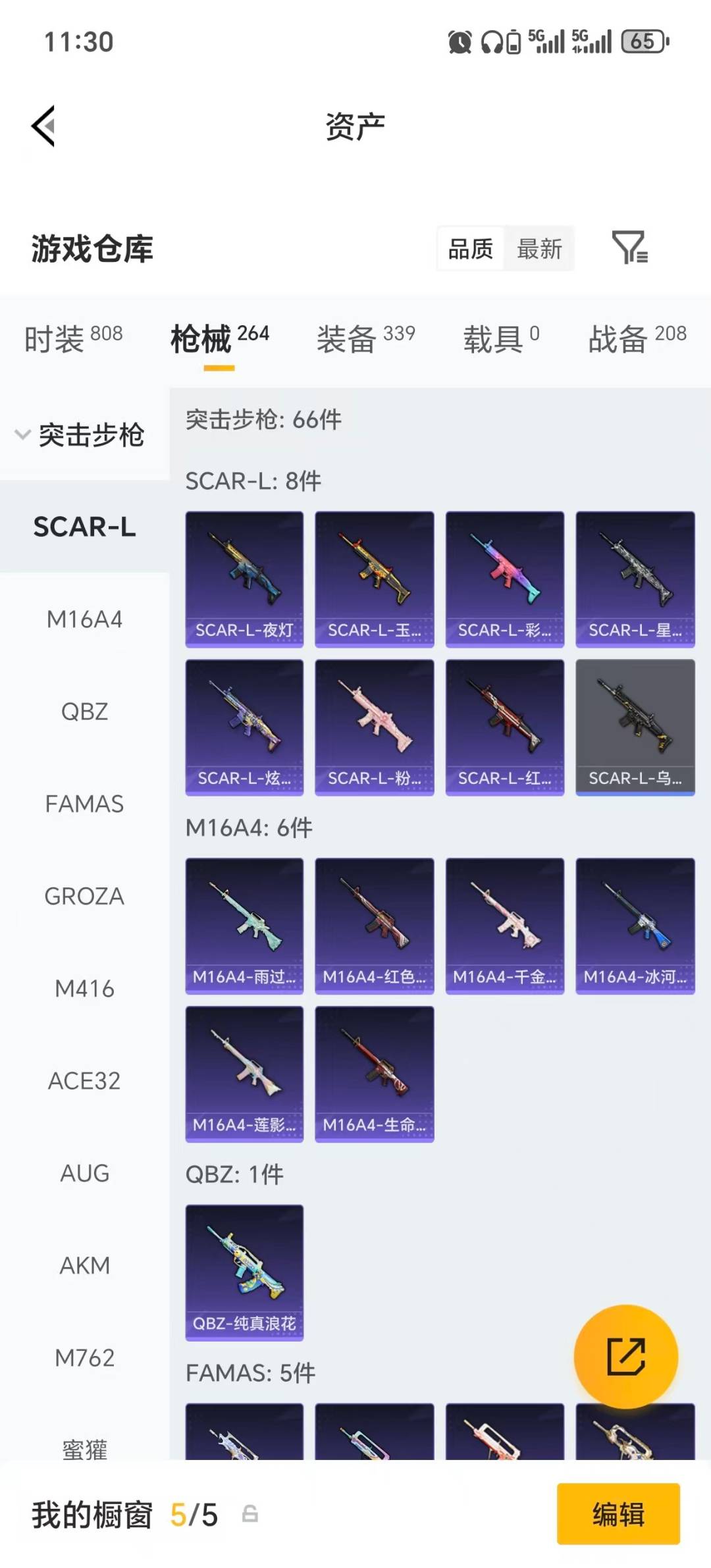The width and height of the screenshot is (711, 1568).
Task: Switch to the 时装 tab
Action: [x=73, y=338]
